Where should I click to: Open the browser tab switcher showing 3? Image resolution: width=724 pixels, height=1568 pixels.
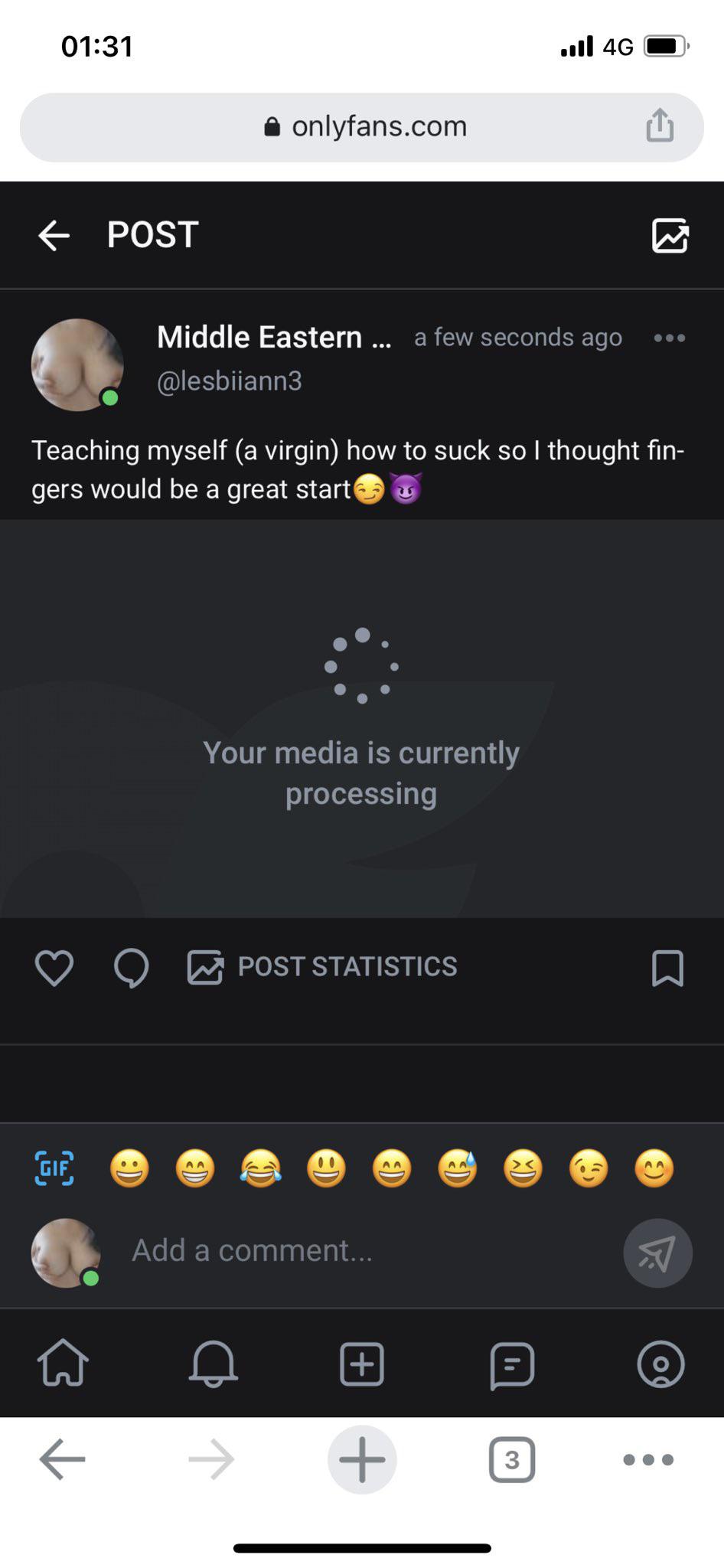coord(511,1460)
